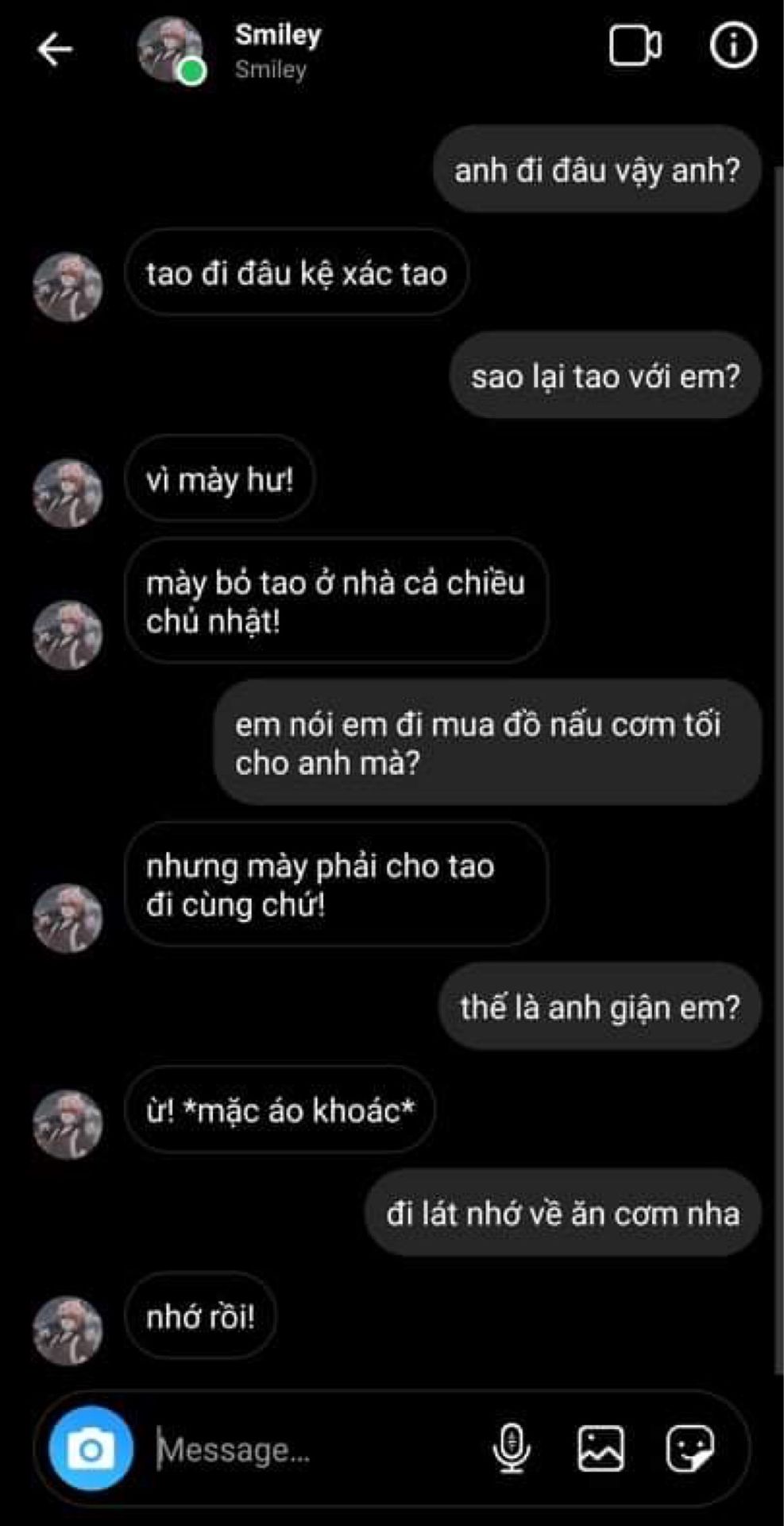The width and height of the screenshot is (784, 1526).
Task: Open the blue camera button
Action: point(91,1450)
